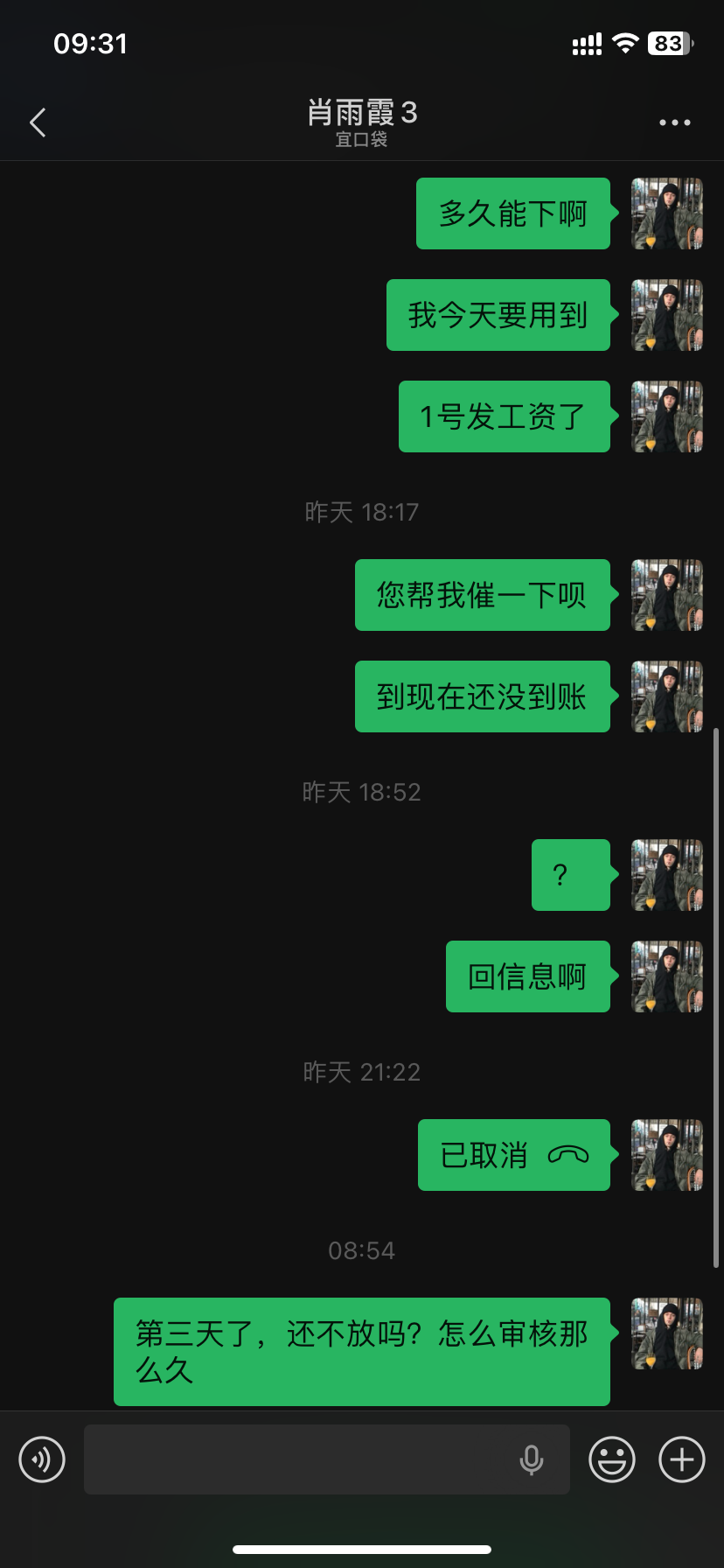Select the message bubble saying 1号发工资了
This screenshot has width=724, height=1568.
tap(505, 417)
